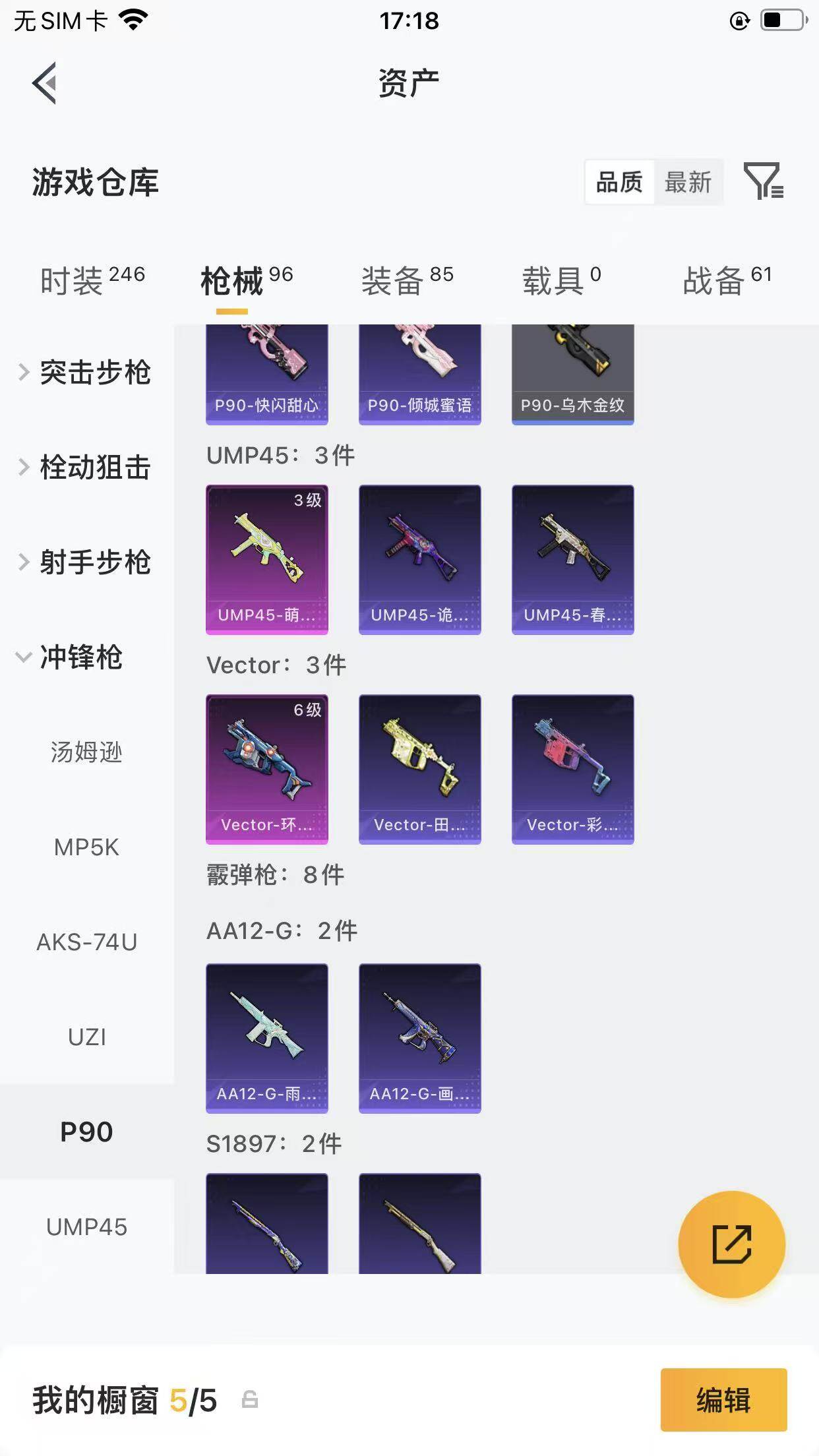Open the level 6 Vector-环 skin
The height and width of the screenshot is (1456, 819).
point(267,769)
